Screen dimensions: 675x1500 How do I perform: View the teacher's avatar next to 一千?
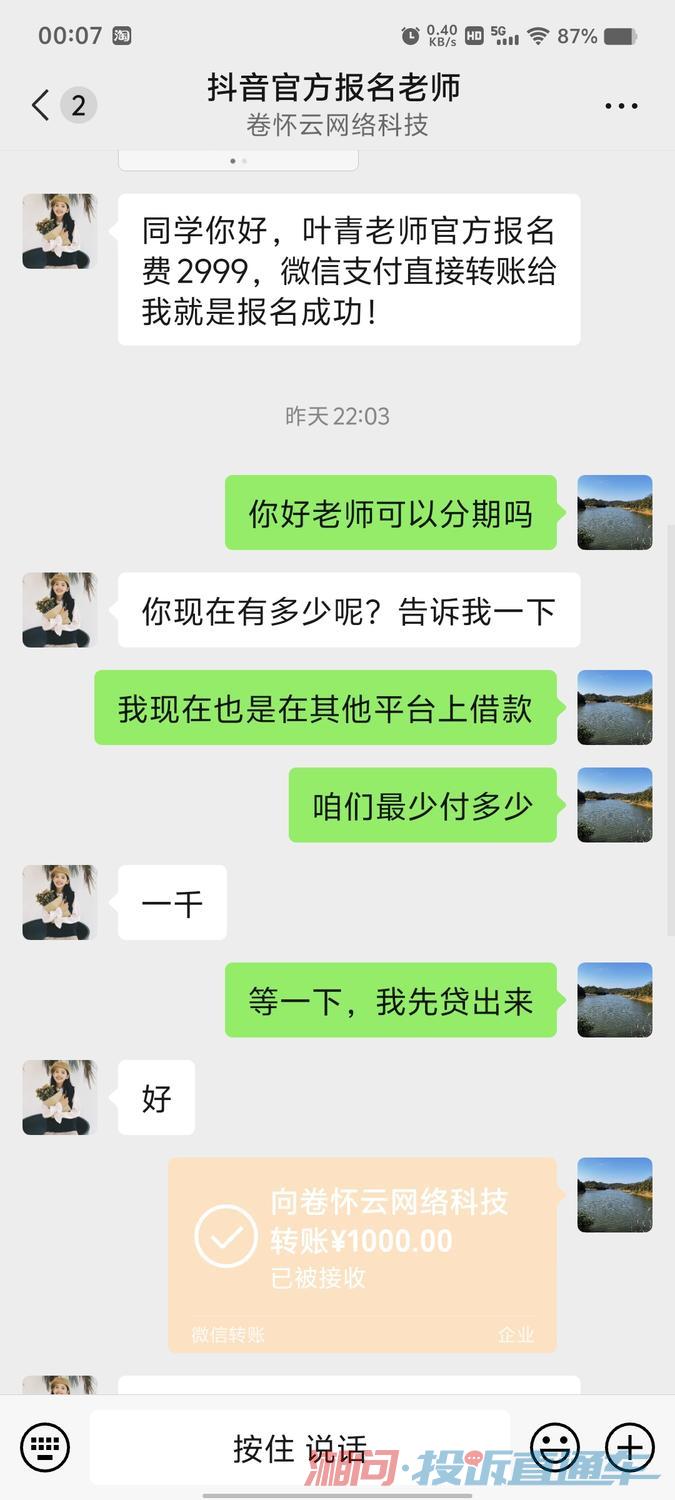click(x=60, y=902)
